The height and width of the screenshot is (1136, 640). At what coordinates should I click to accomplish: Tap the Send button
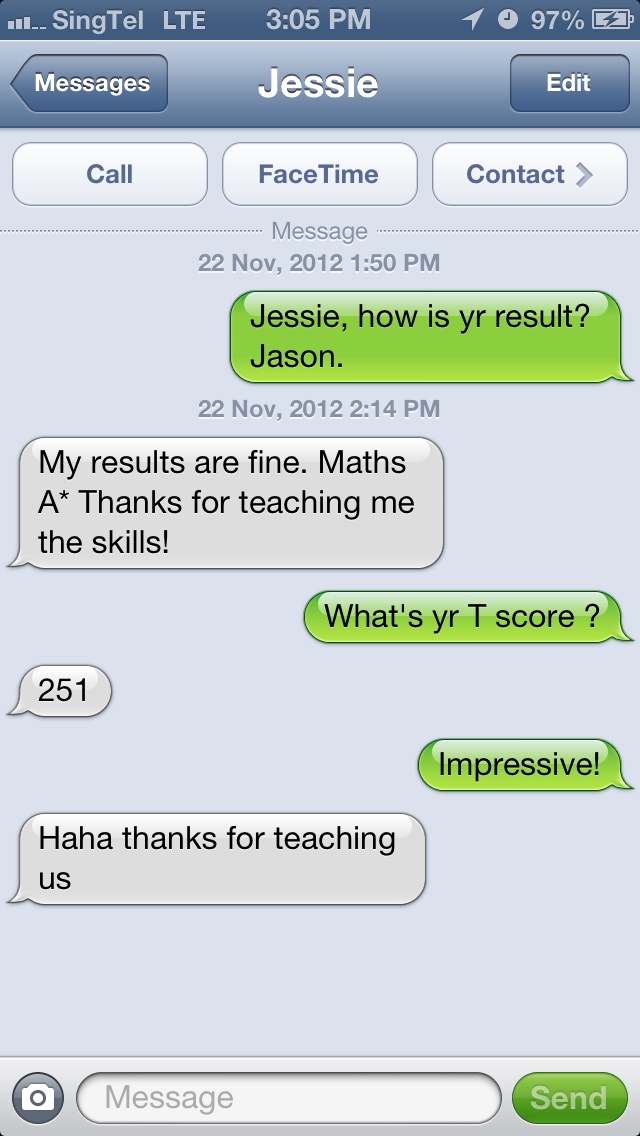click(x=568, y=1098)
